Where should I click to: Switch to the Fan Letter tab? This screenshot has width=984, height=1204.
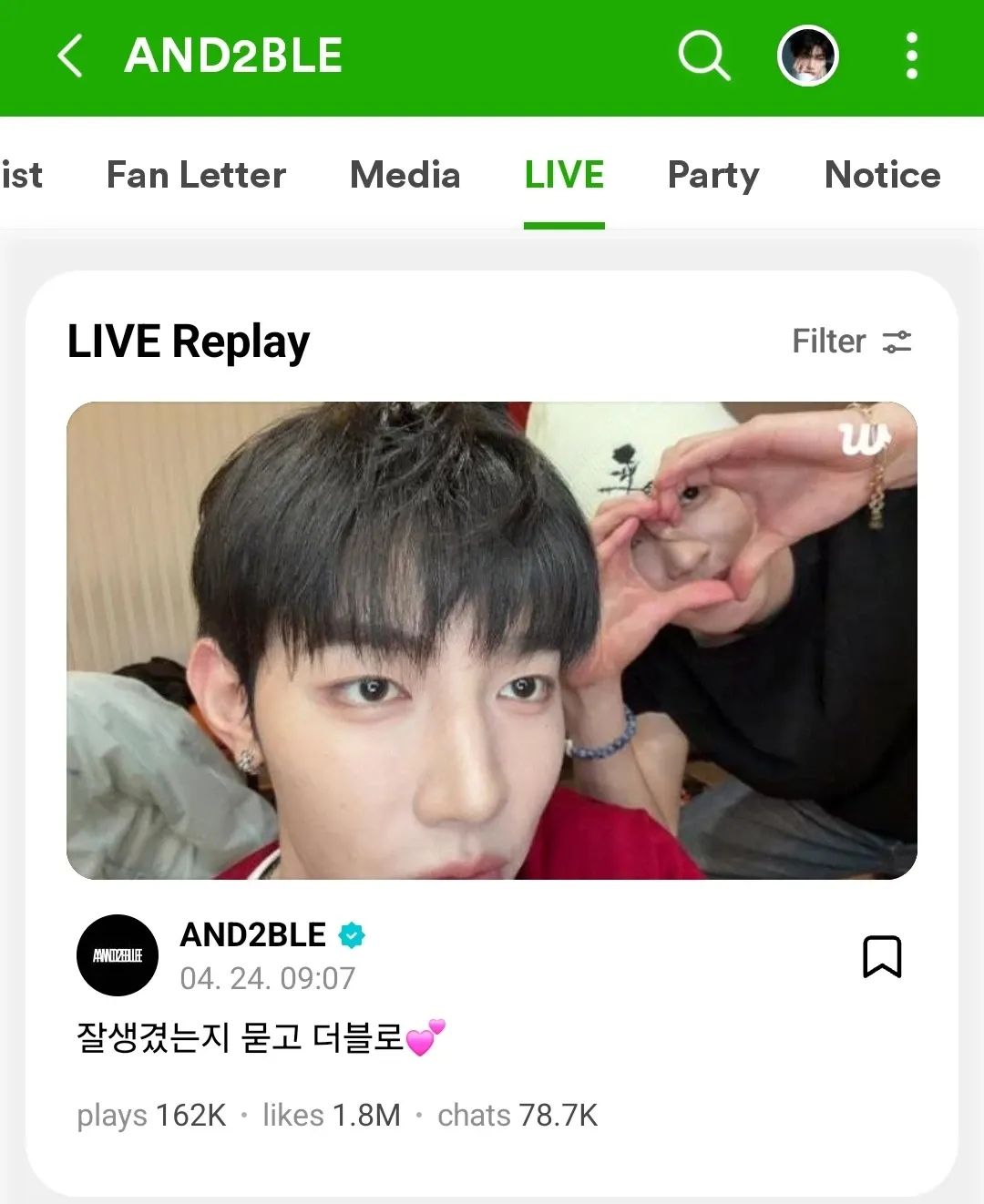pos(196,175)
